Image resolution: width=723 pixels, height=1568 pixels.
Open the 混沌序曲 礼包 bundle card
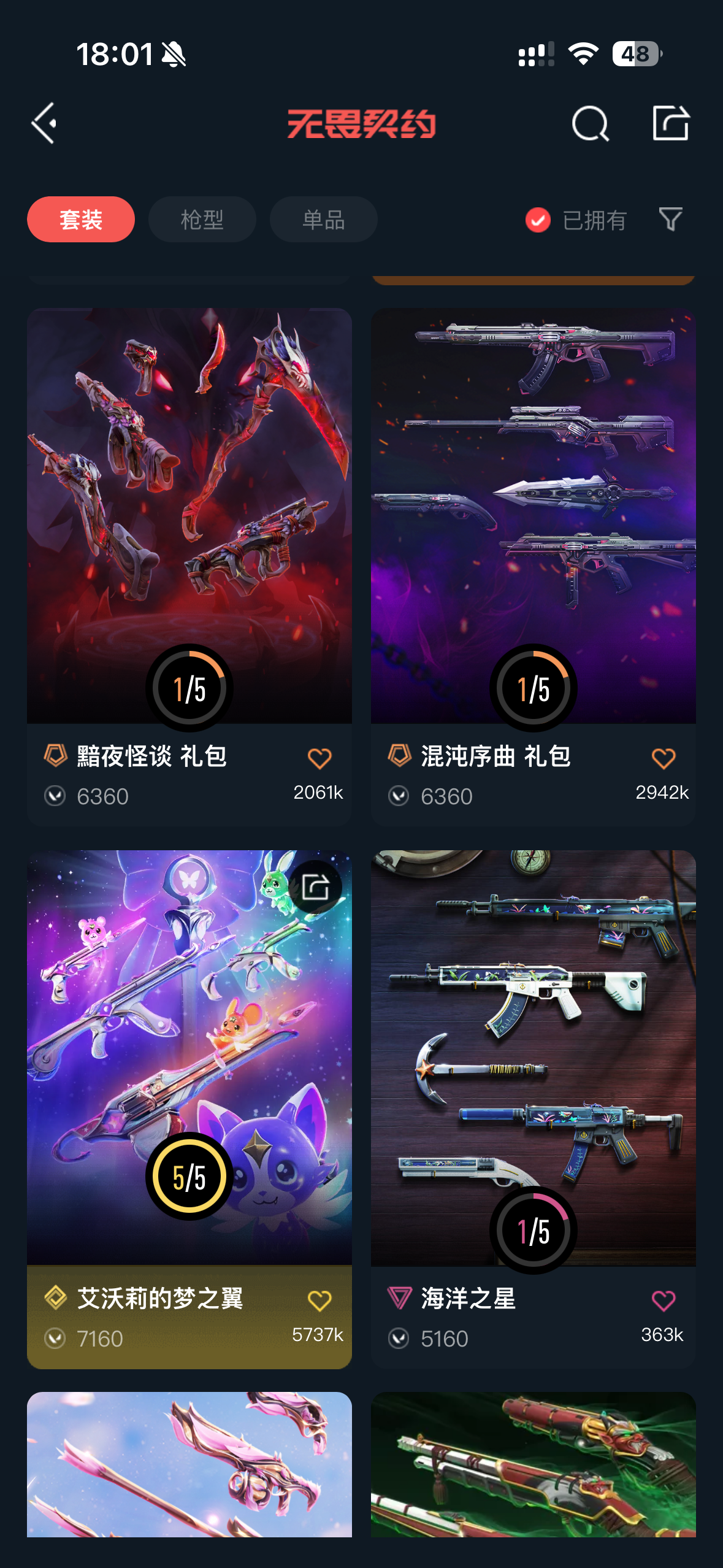(x=534, y=567)
